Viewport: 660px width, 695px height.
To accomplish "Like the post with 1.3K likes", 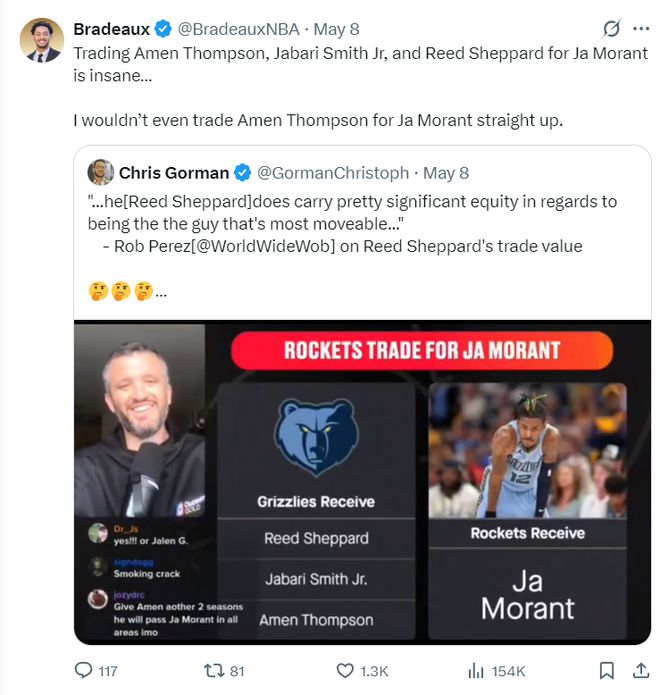I will (345, 670).
